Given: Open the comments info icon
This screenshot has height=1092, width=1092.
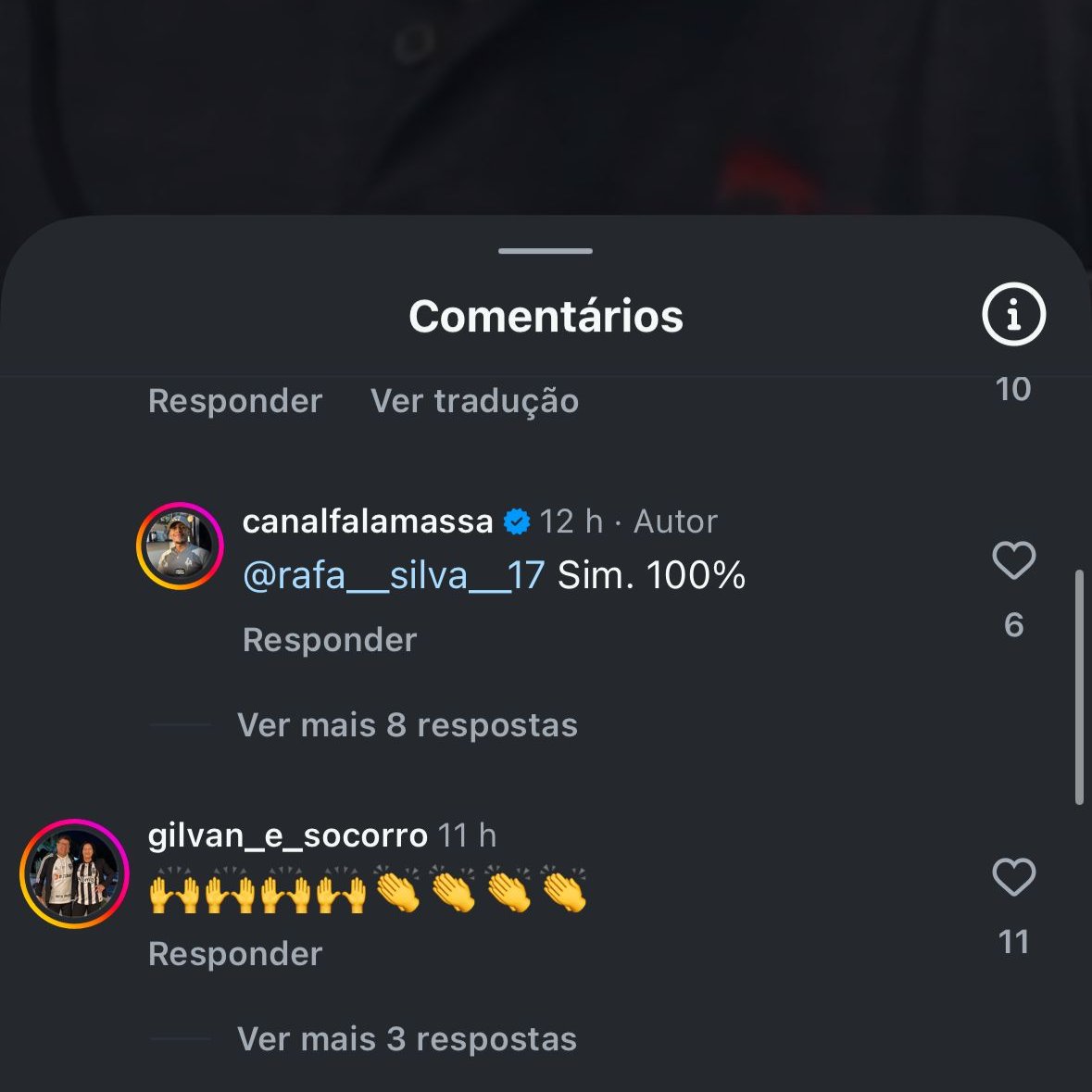Looking at the screenshot, I should pyautogui.click(x=1013, y=314).
